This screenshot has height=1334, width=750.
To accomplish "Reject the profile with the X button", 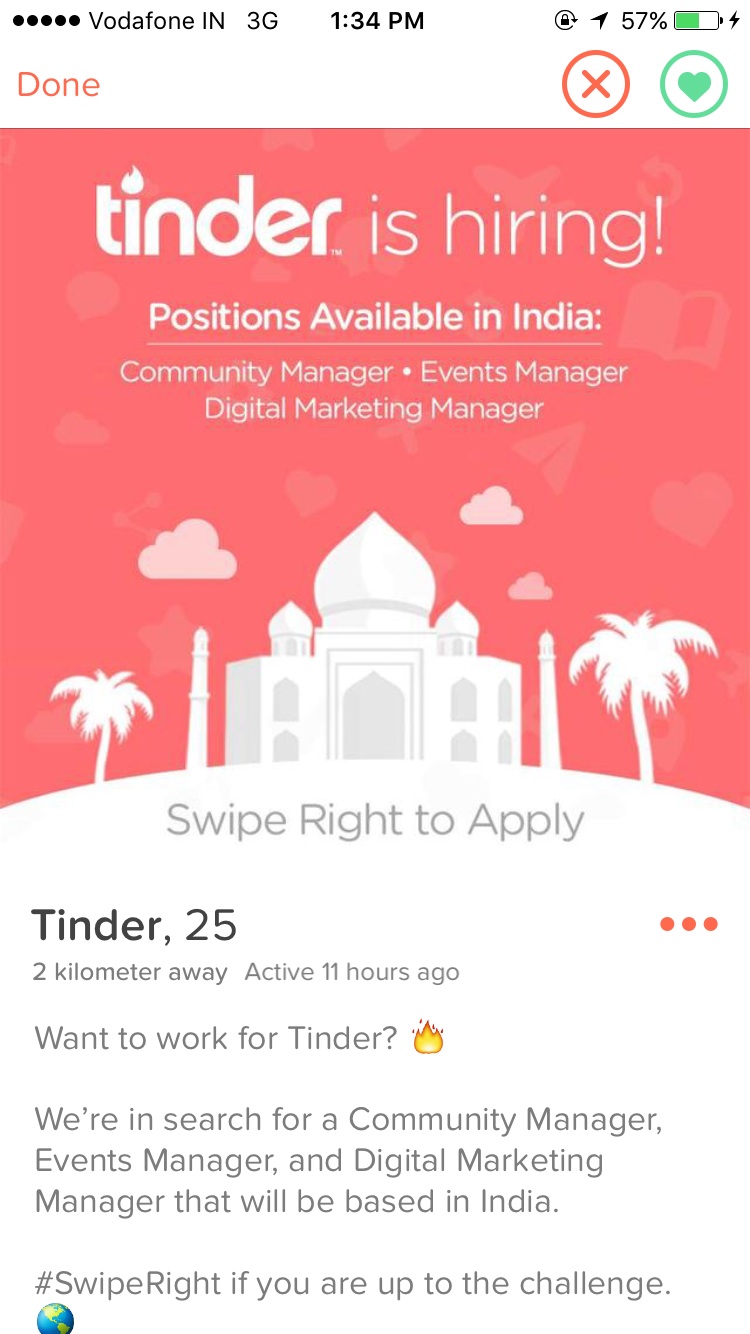I will [595, 84].
